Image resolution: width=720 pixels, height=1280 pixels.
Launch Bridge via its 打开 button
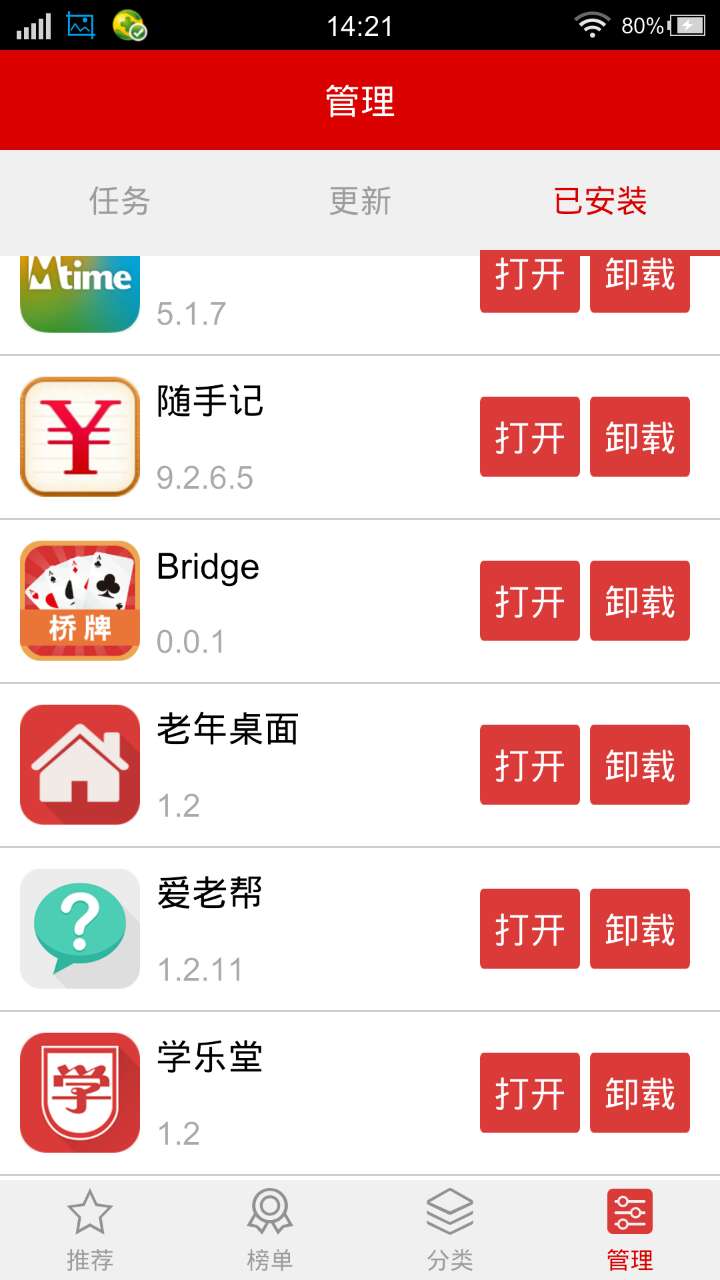tap(529, 601)
